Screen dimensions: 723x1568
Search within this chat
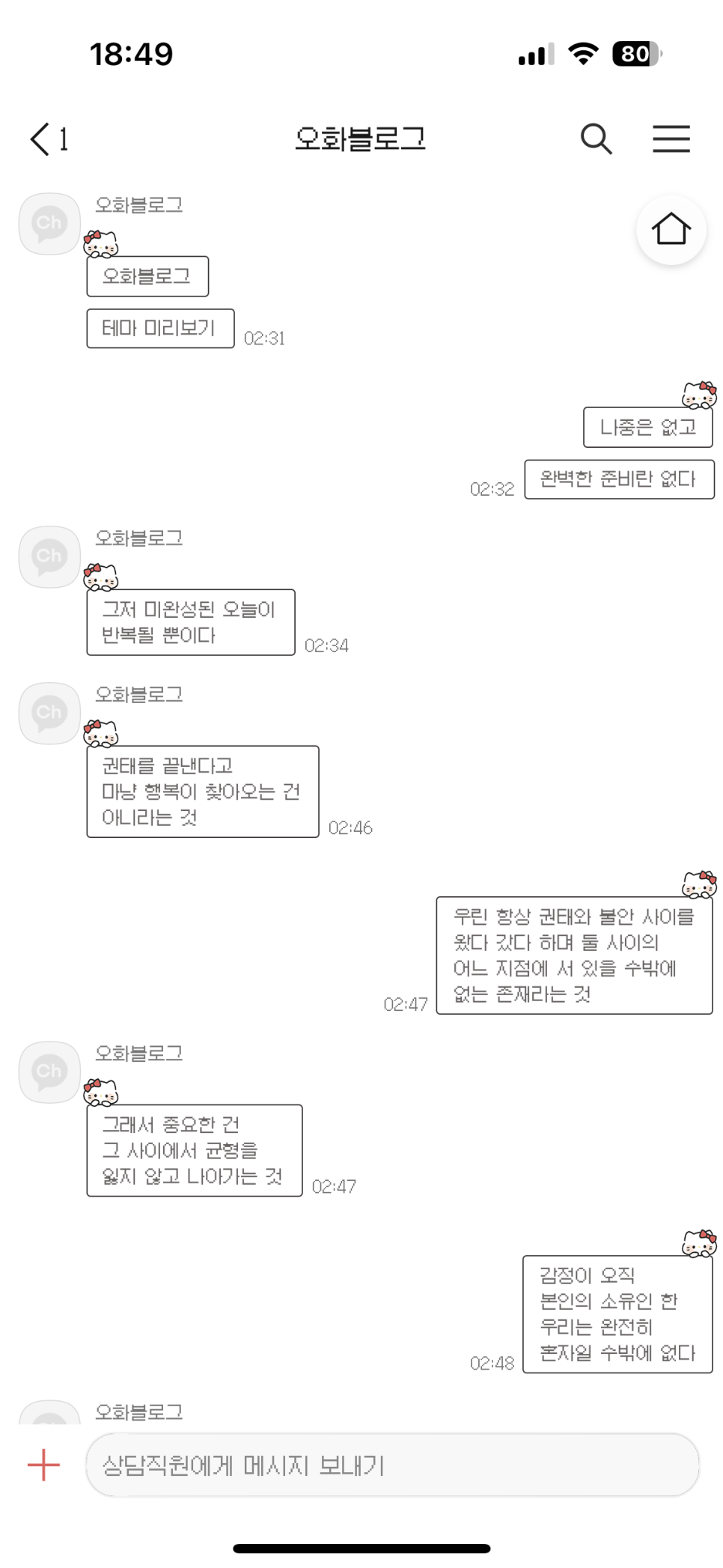coord(596,139)
